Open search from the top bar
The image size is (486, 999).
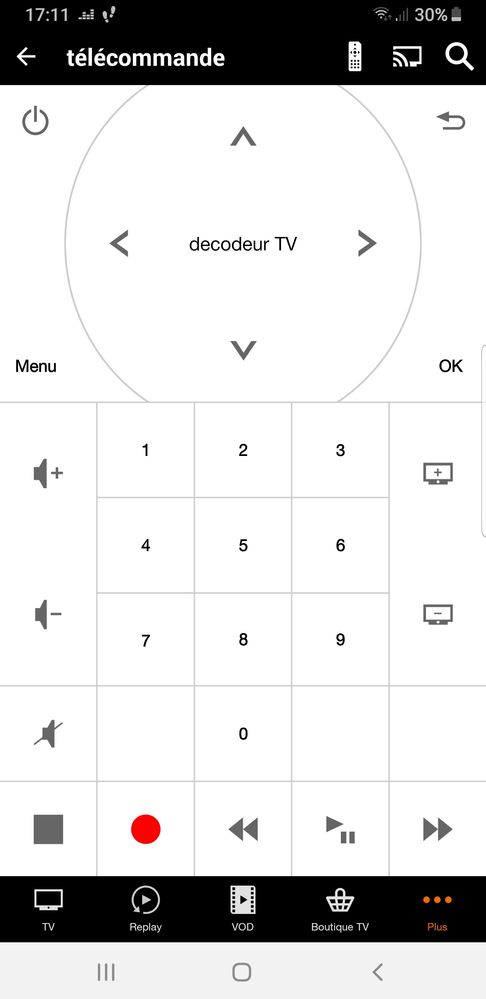(x=459, y=57)
